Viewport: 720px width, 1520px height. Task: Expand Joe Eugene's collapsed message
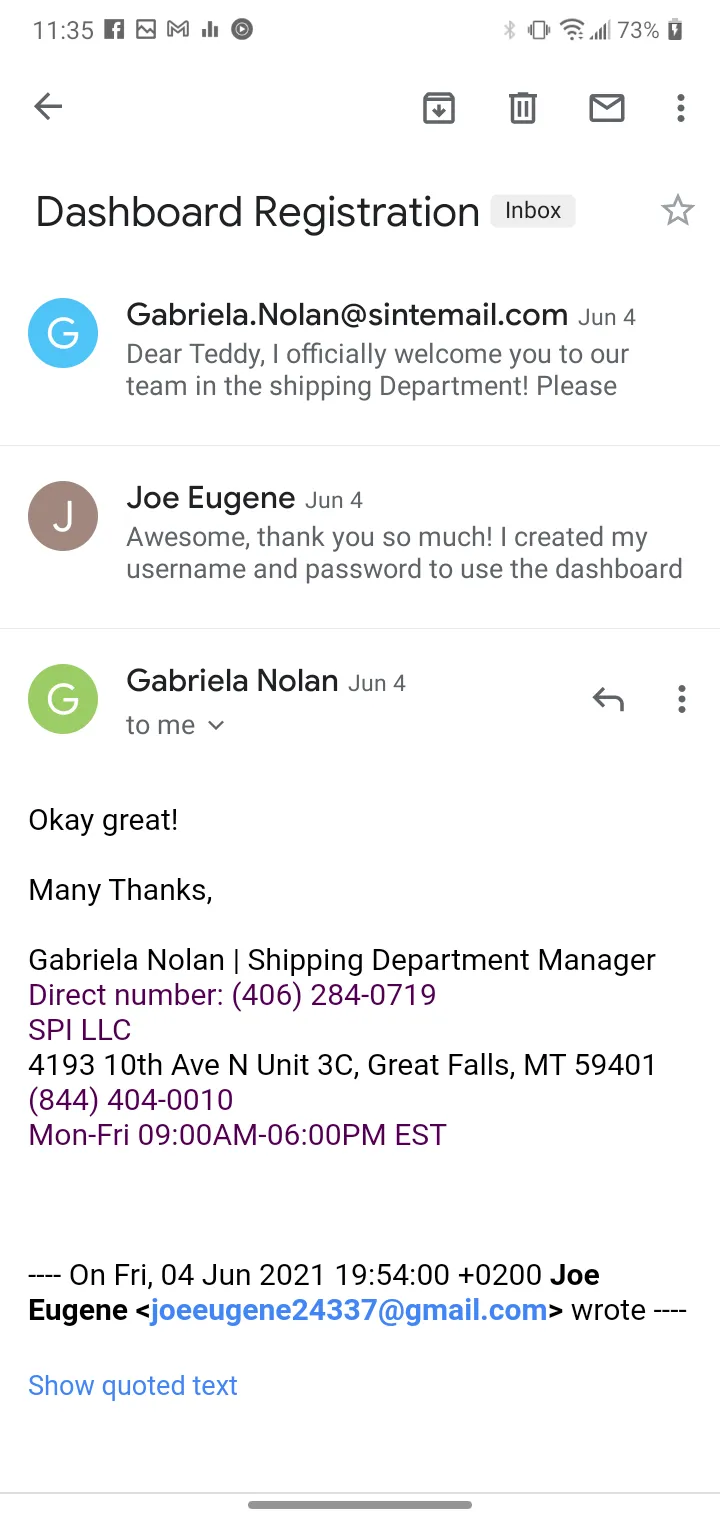360,536
